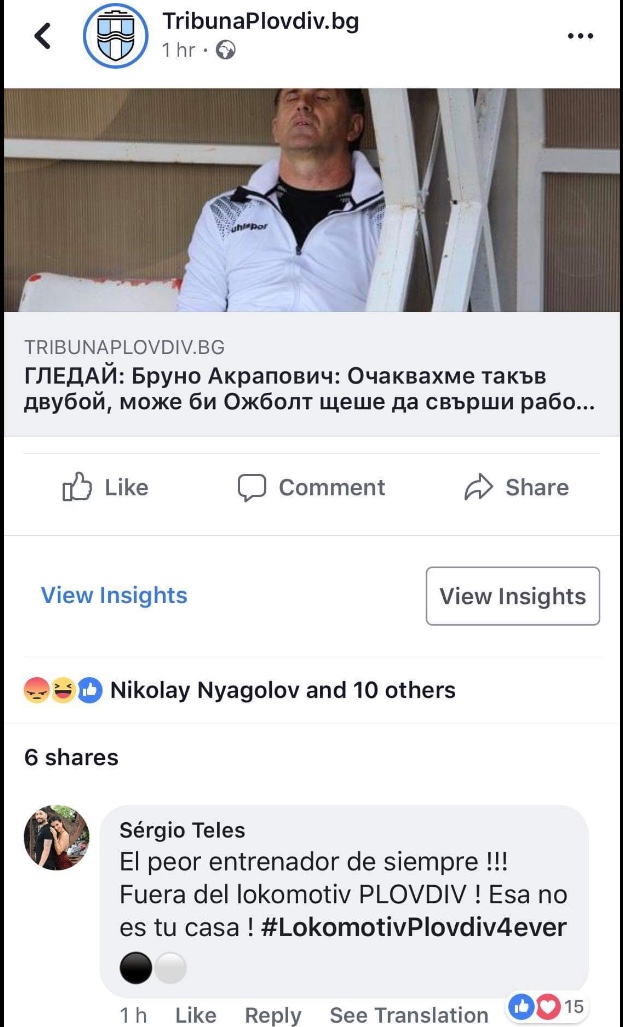Image resolution: width=623 pixels, height=1027 pixels.
Task: Like Sérgio Teles's comment
Action: point(195,1014)
